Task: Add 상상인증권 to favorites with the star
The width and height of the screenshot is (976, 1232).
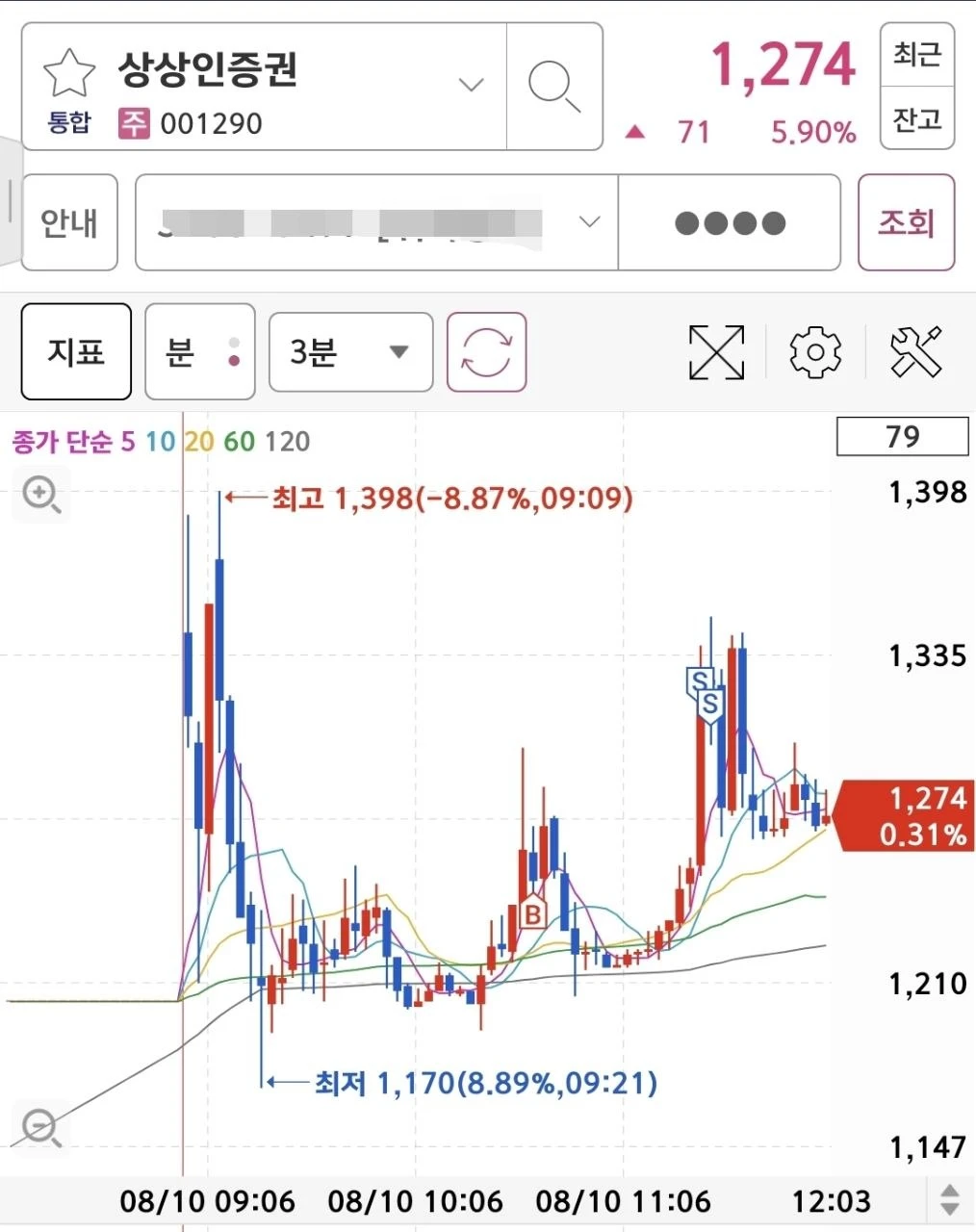Action: (x=68, y=74)
